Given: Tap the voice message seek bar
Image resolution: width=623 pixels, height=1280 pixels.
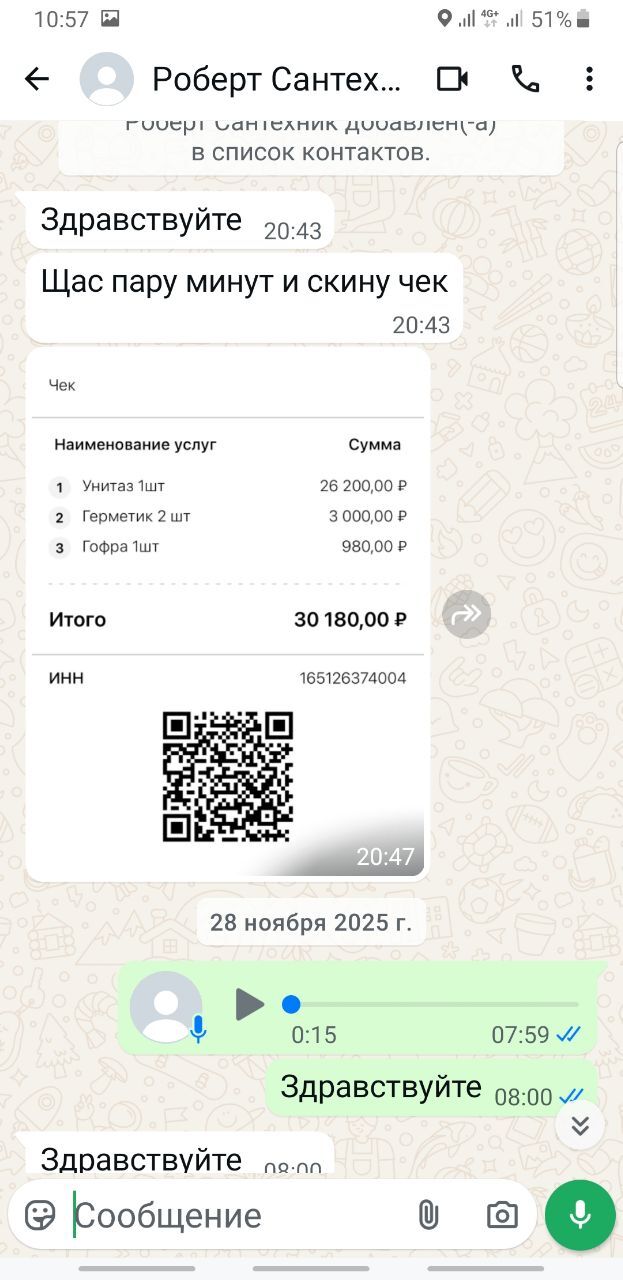Looking at the screenshot, I should pos(435,1003).
